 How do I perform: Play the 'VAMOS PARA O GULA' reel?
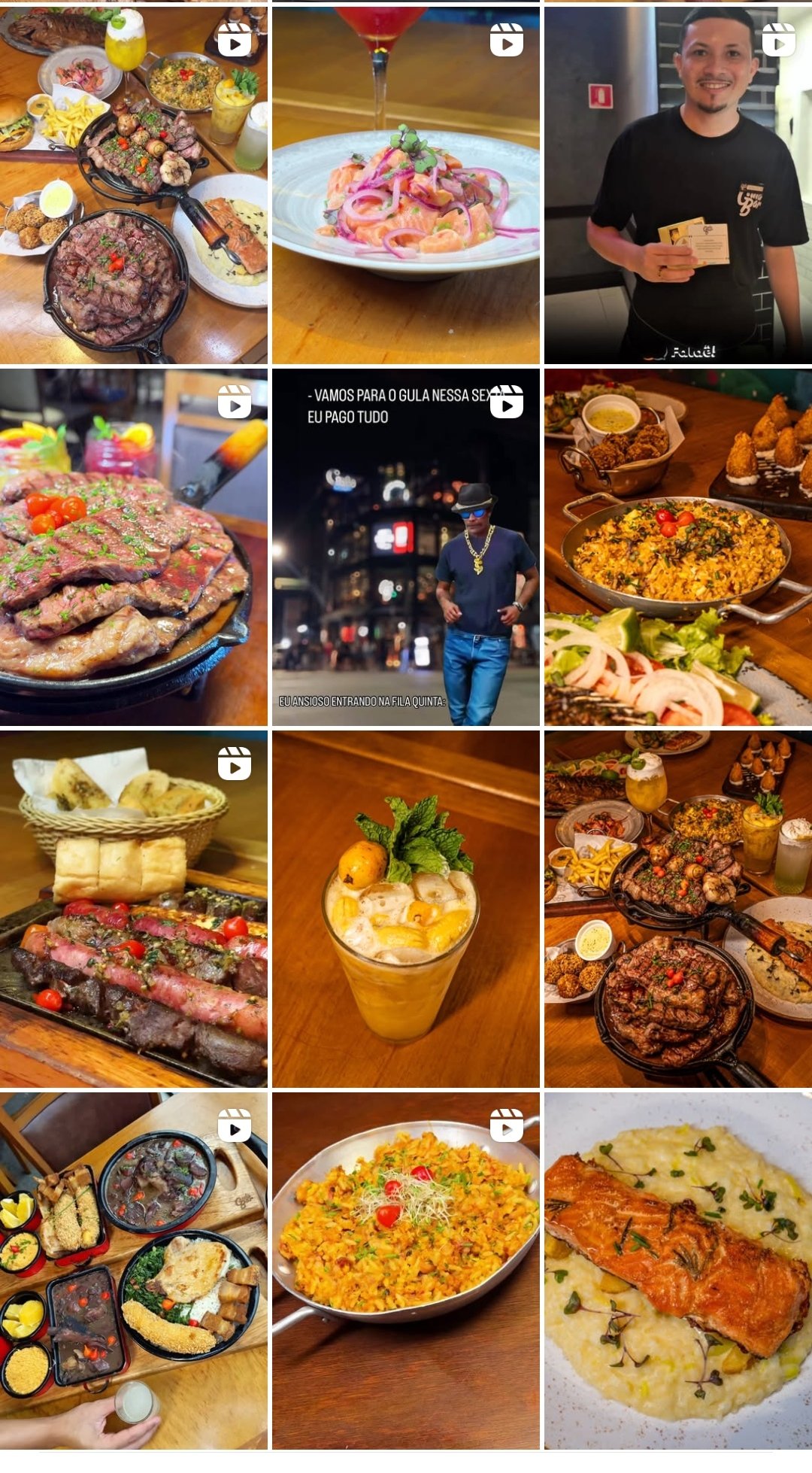click(x=405, y=547)
